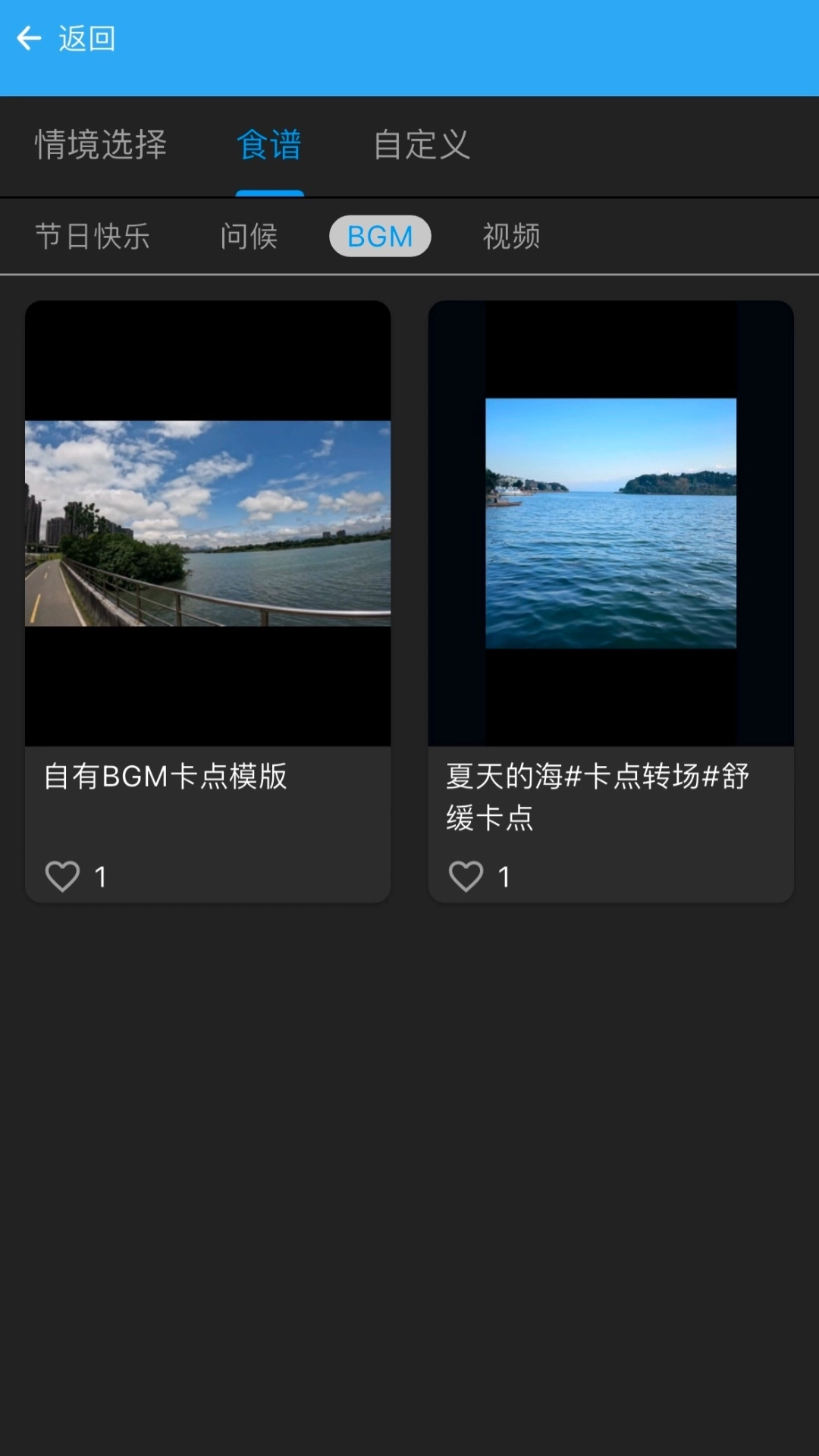The width and height of the screenshot is (819, 1456).
Task: Select the 视频 category filter
Action: click(x=510, y=236)
